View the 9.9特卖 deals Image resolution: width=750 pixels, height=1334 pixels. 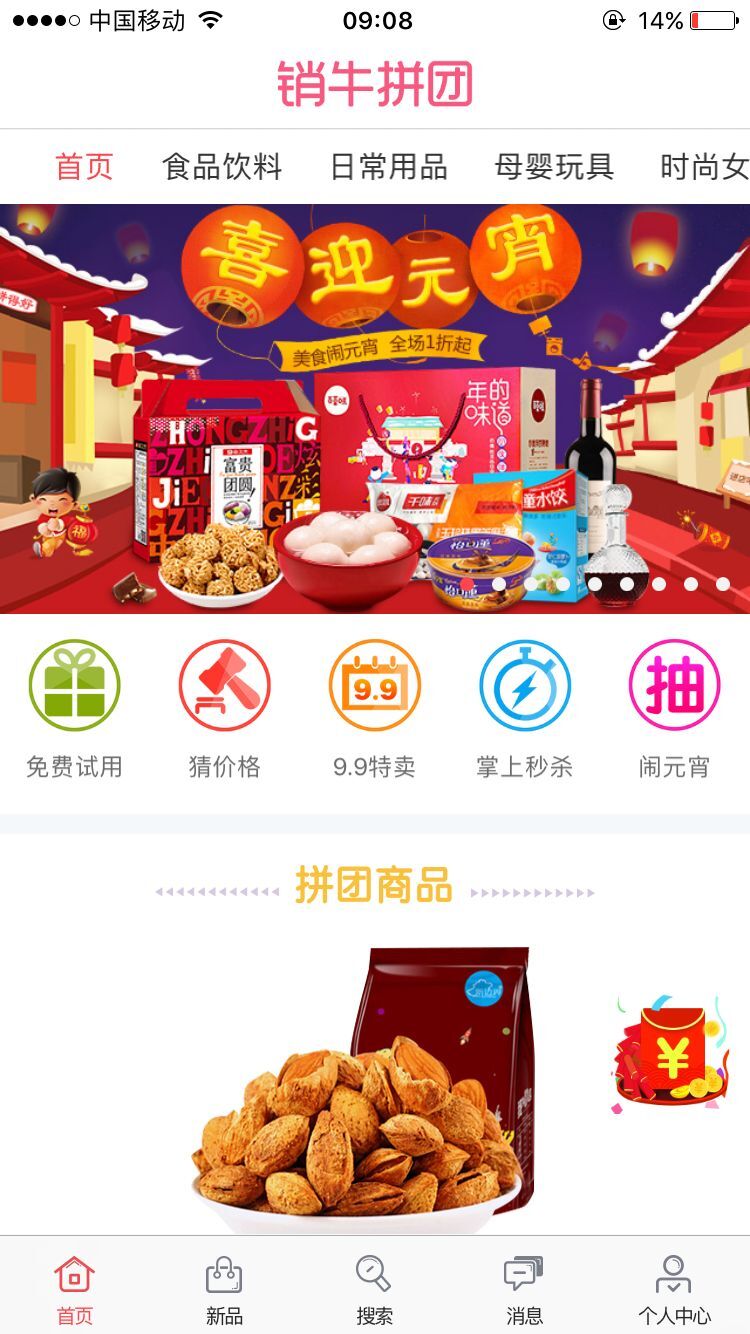(374, 709)
